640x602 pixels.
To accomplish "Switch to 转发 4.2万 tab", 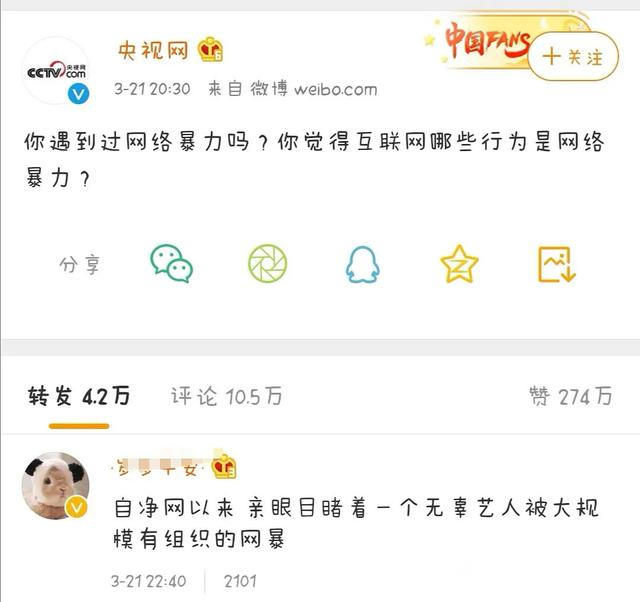I will 78,396.
